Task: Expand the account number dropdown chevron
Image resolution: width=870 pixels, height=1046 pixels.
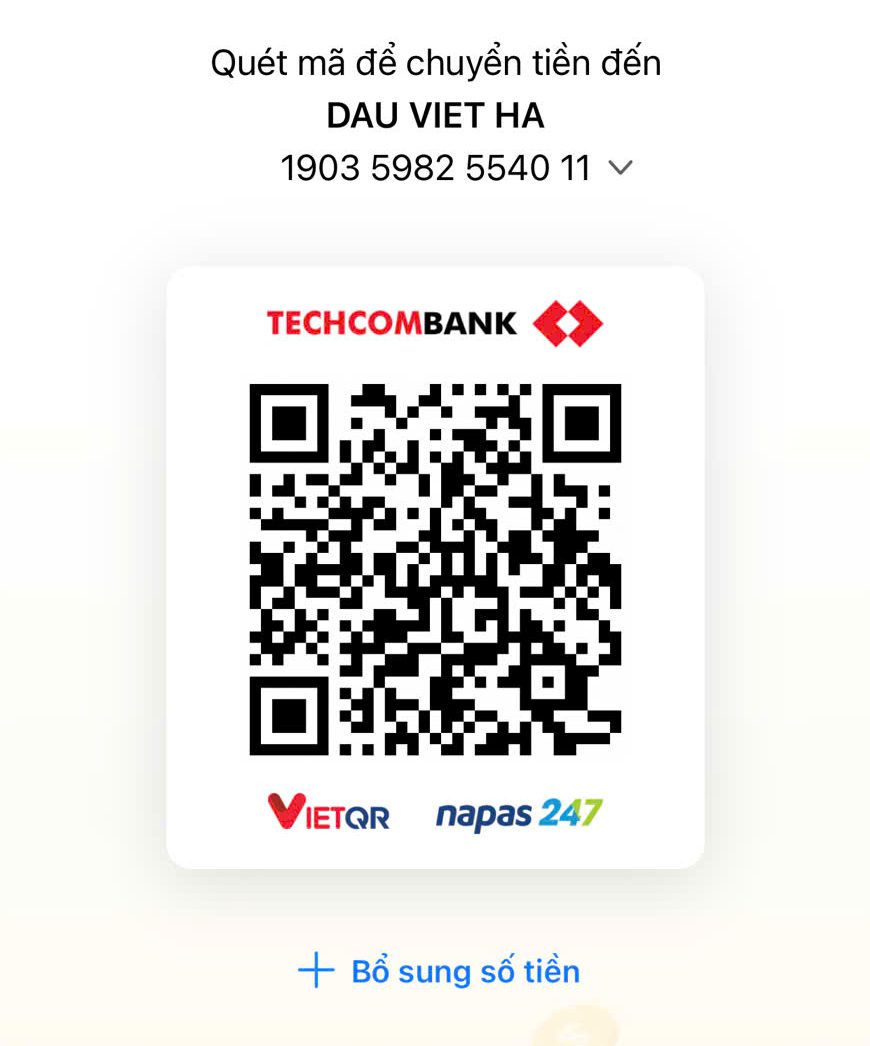Action: [x=620, y=168]
